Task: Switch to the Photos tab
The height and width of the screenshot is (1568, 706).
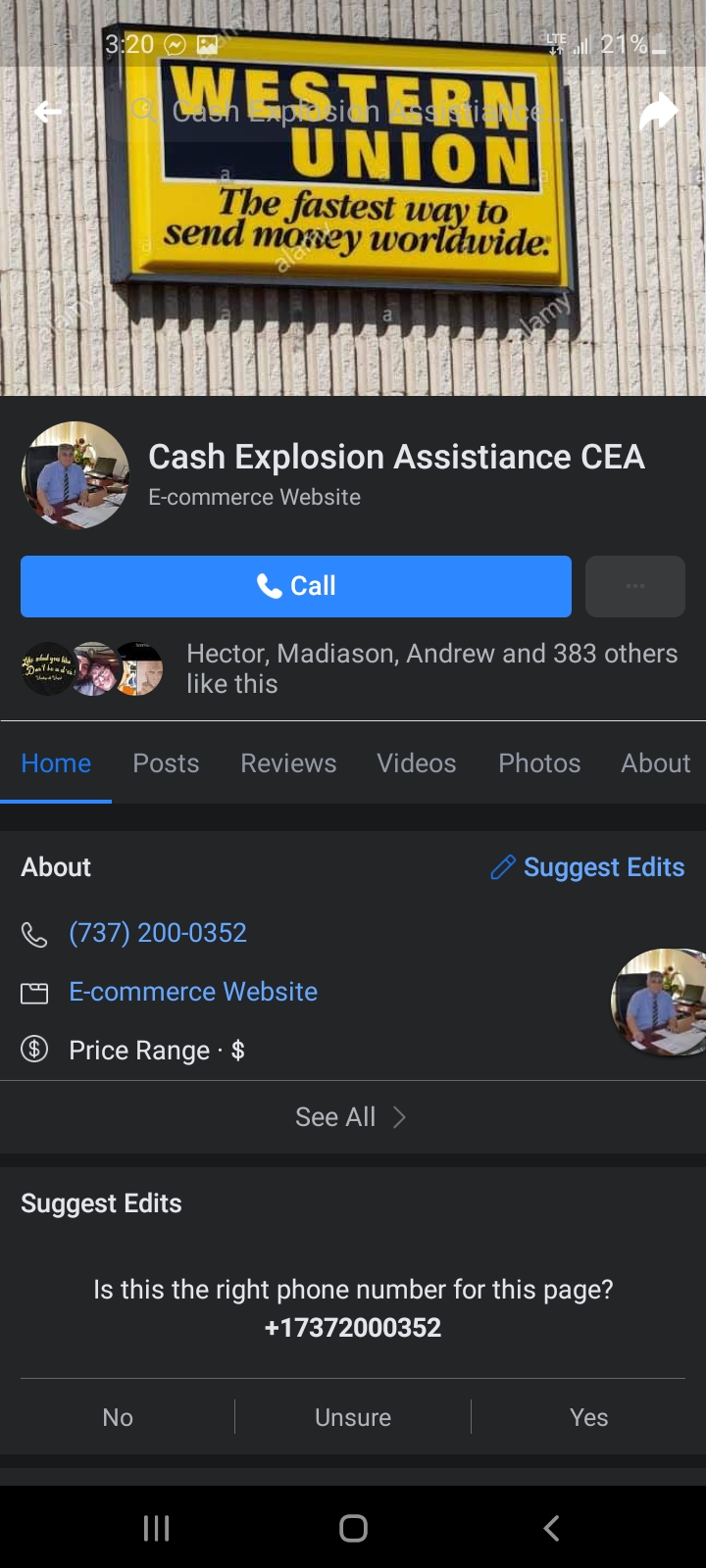Action: click(x=539, y=763)
